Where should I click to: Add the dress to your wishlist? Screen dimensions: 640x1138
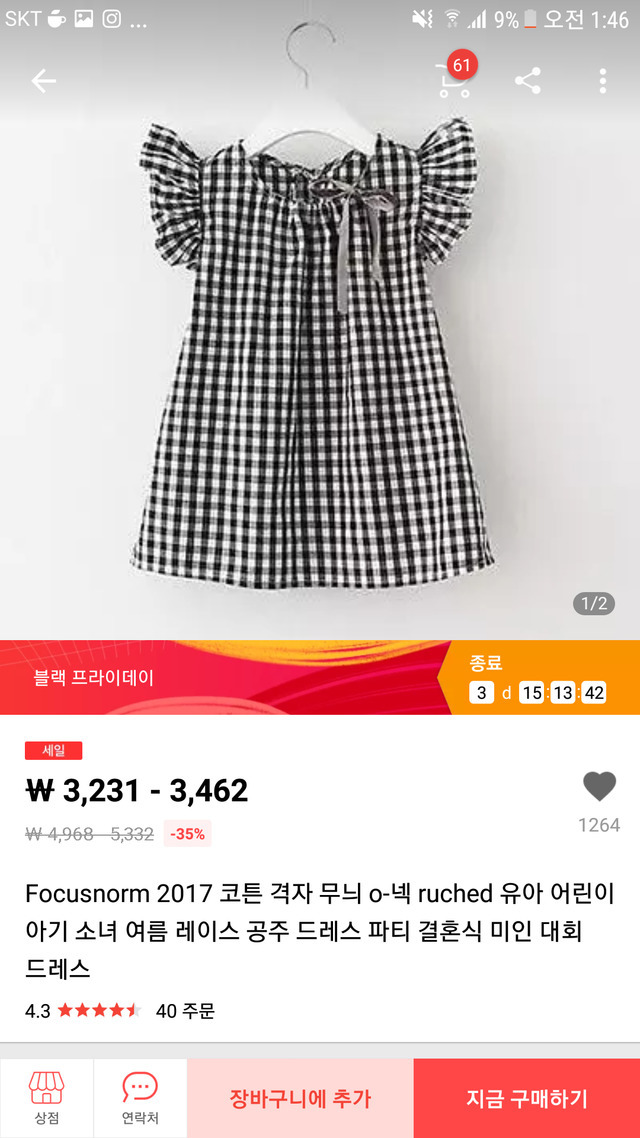599,788
